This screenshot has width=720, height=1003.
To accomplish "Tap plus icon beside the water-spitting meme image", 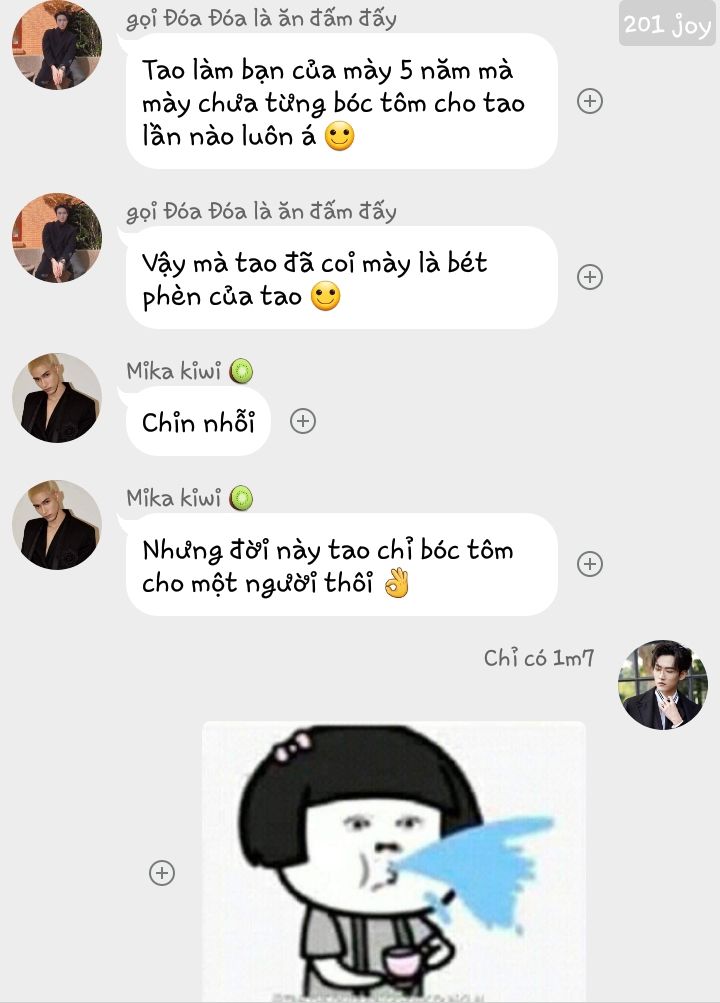I will (x=162, y=872).
